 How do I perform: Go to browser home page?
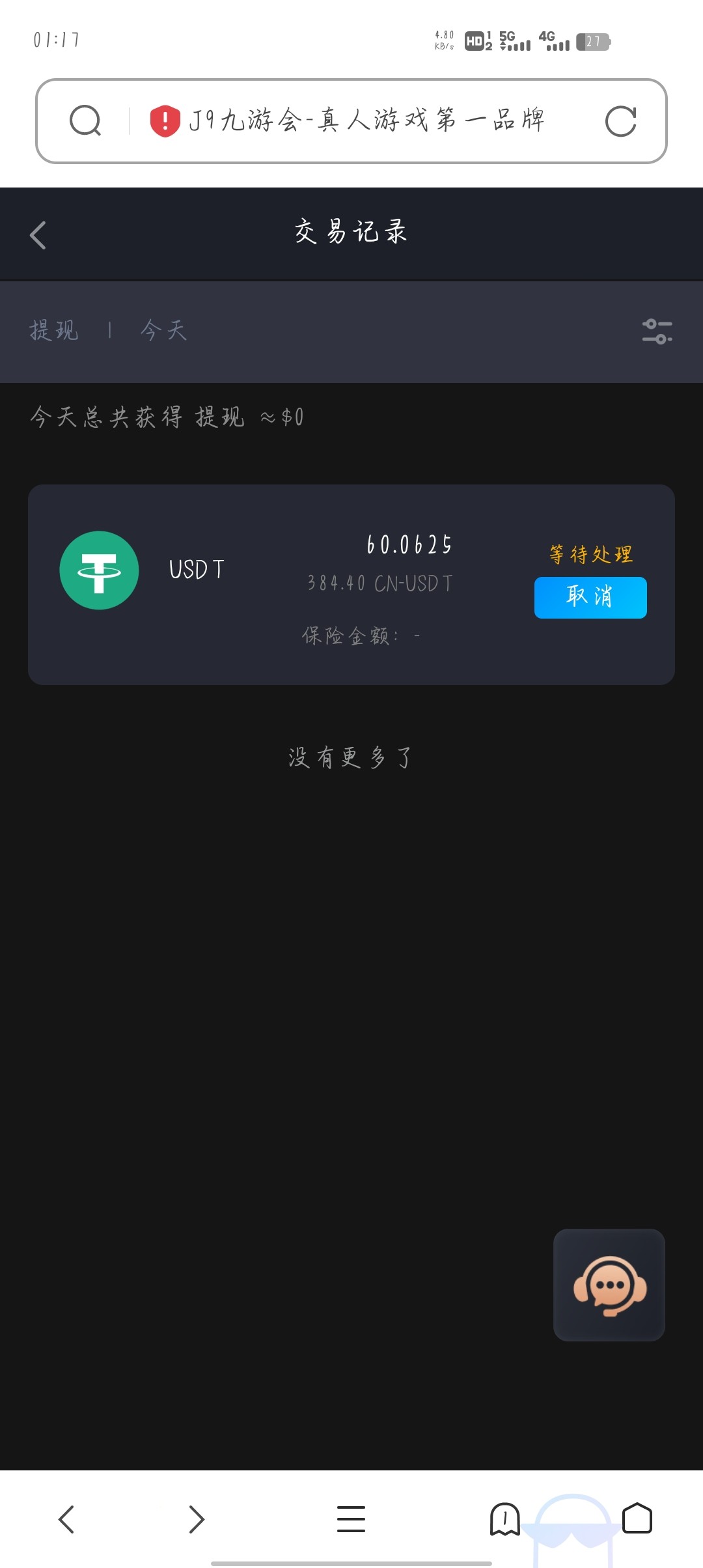[637, 1519]
